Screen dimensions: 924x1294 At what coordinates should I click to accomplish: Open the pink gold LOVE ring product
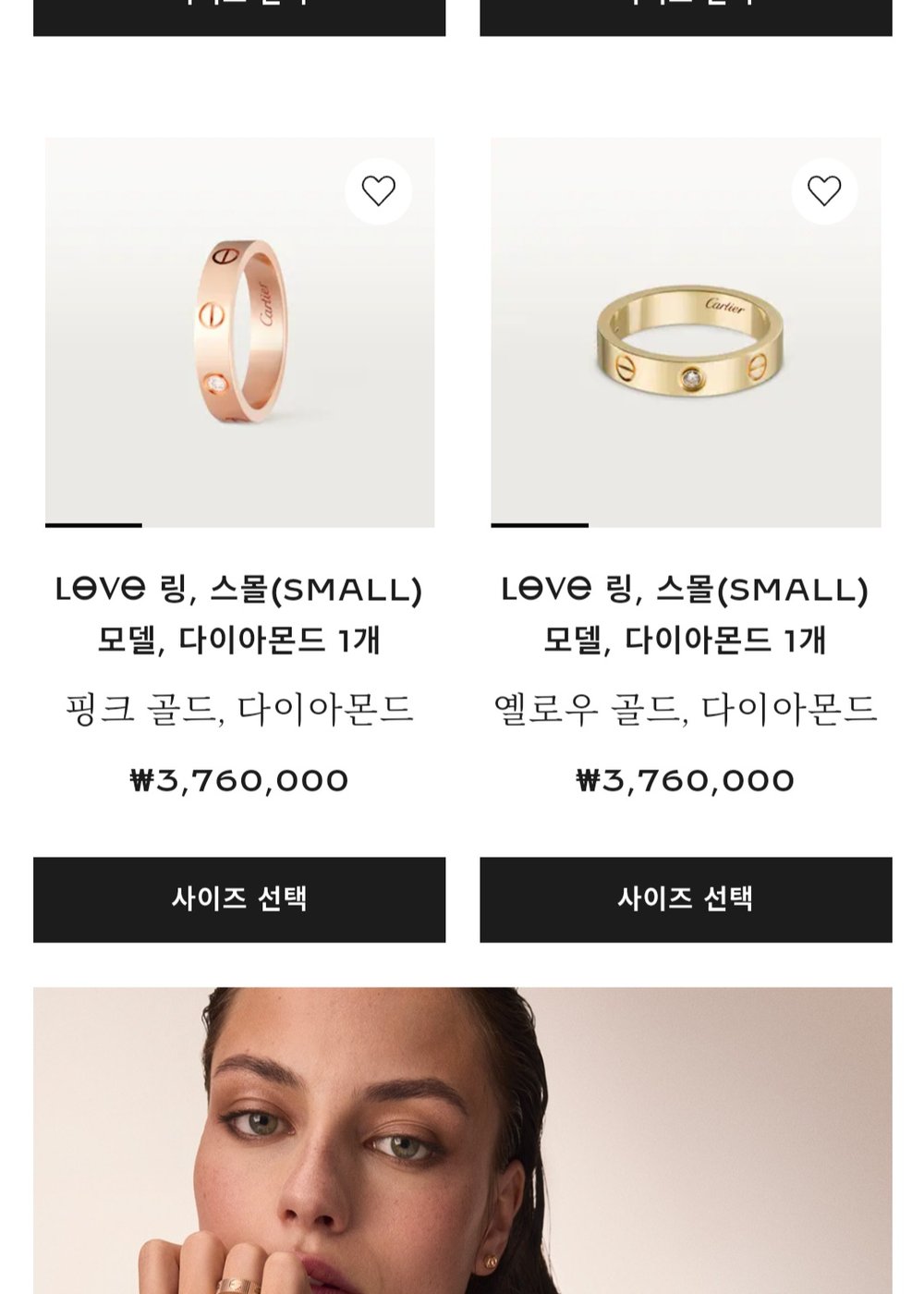coord(239,333)
